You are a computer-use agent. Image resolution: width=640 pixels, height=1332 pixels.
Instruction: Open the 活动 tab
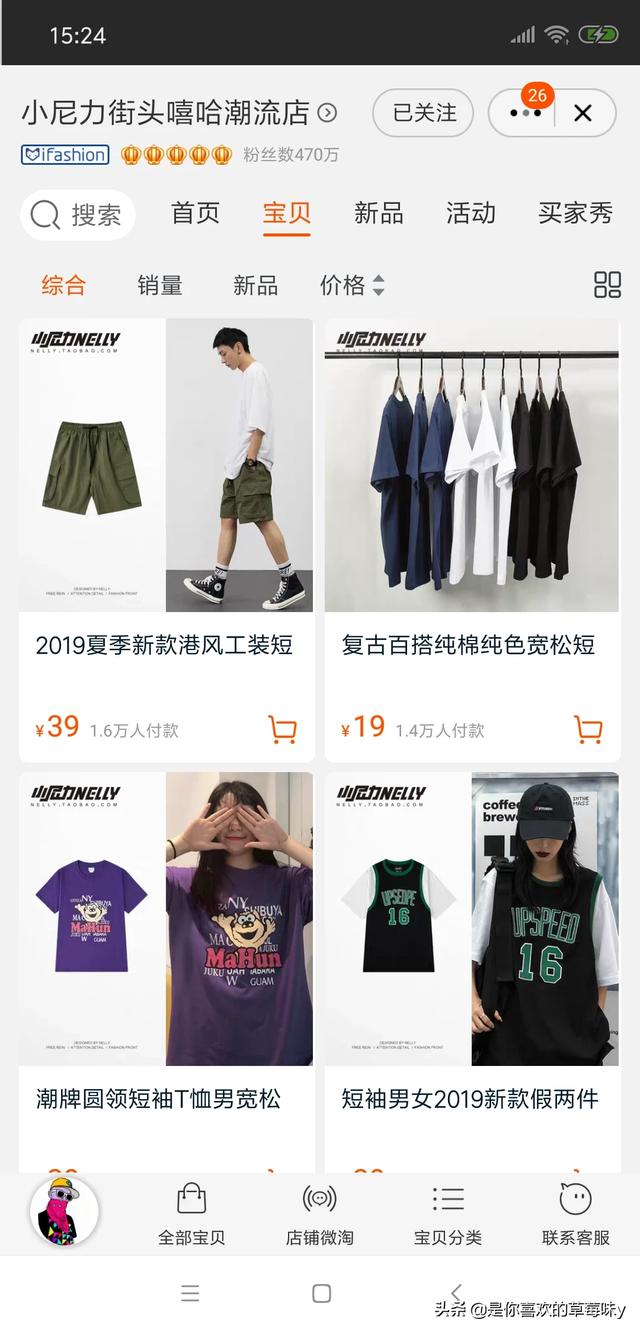tap(470, 213)
